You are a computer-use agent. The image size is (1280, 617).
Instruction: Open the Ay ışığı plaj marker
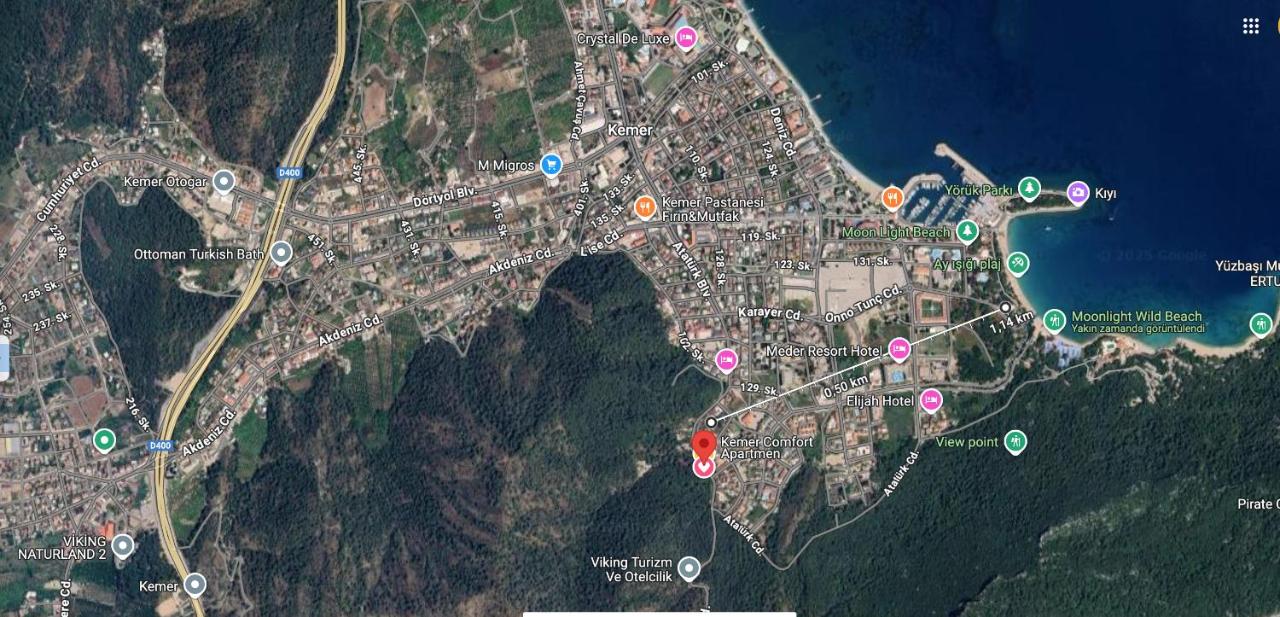click(x=1018, y=263)
